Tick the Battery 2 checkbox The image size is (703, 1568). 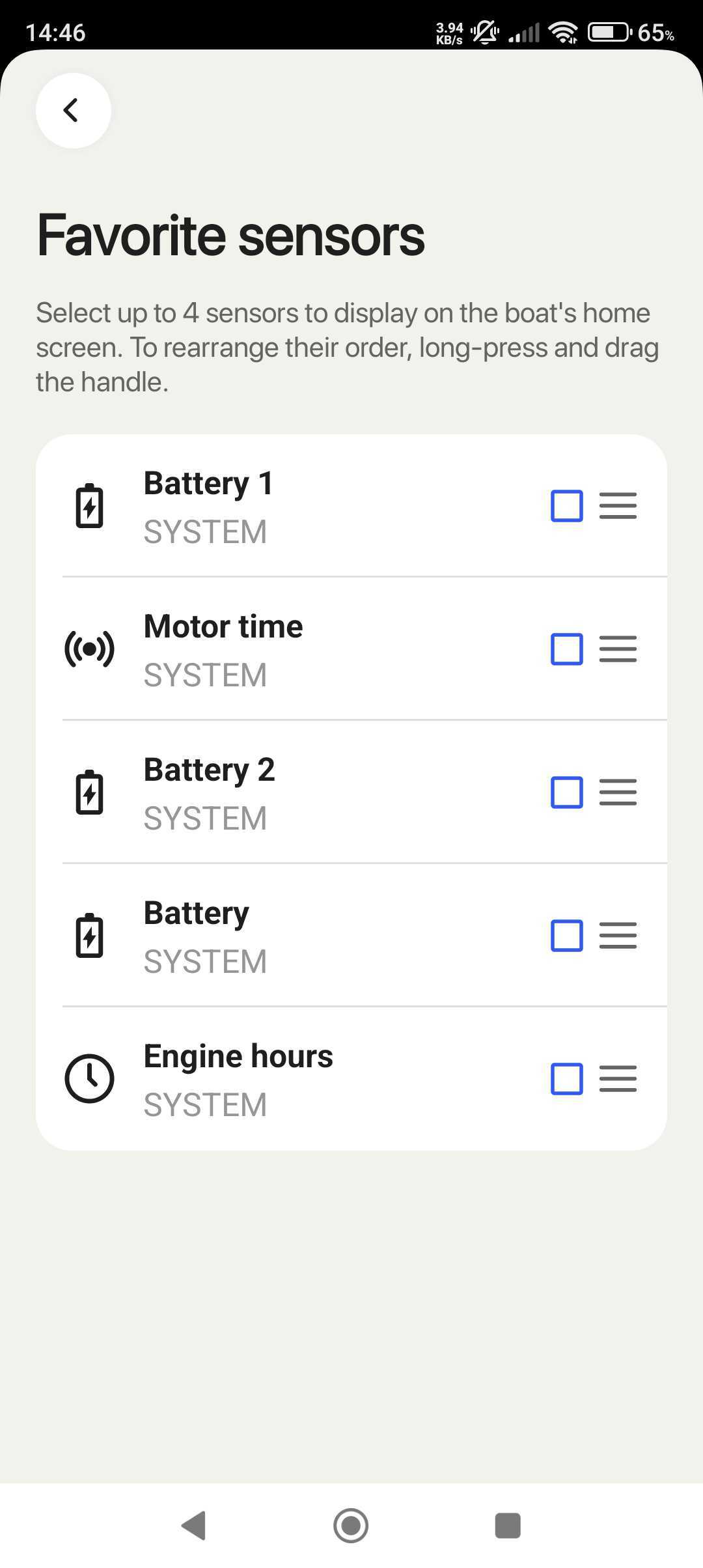[x=566, y=792]
